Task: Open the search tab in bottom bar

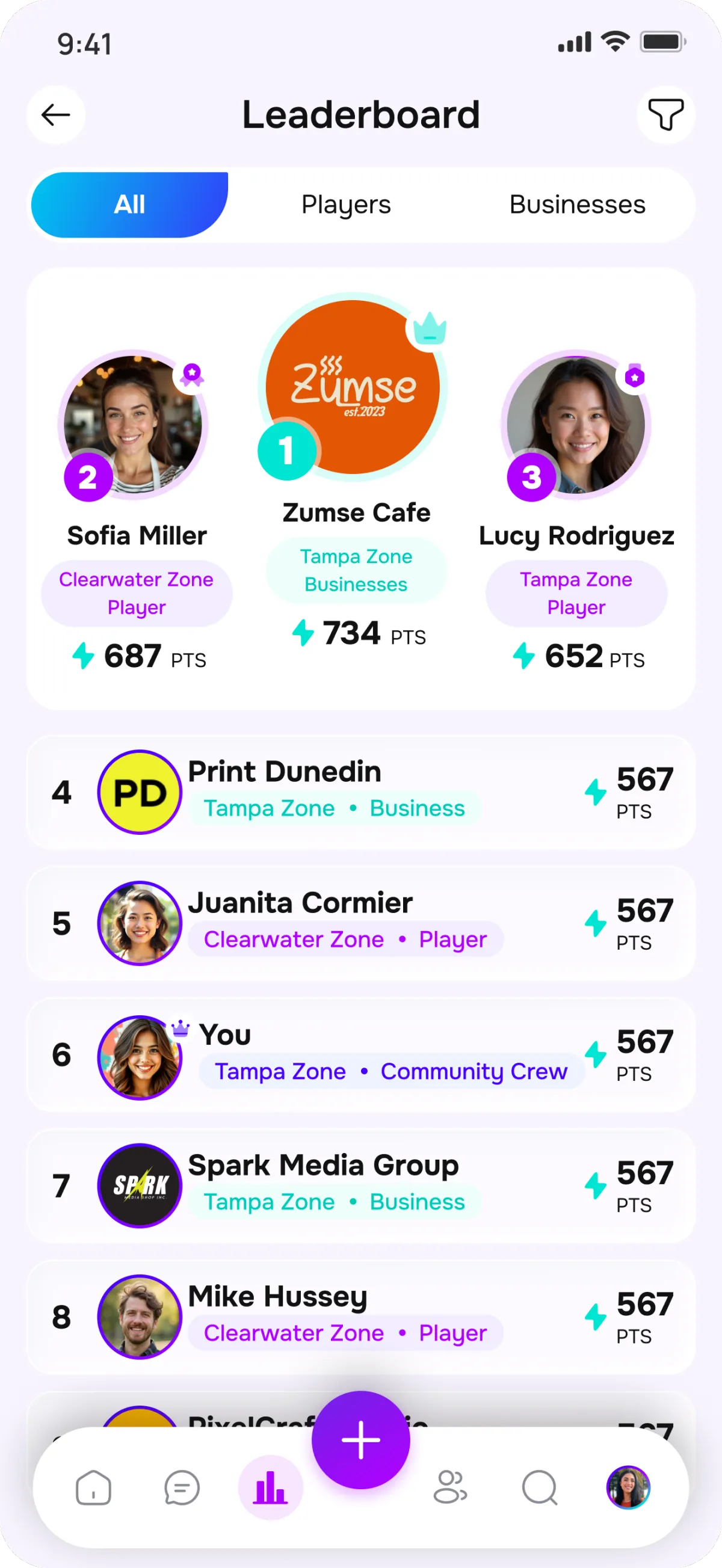Action: (x=539, y=1487)
